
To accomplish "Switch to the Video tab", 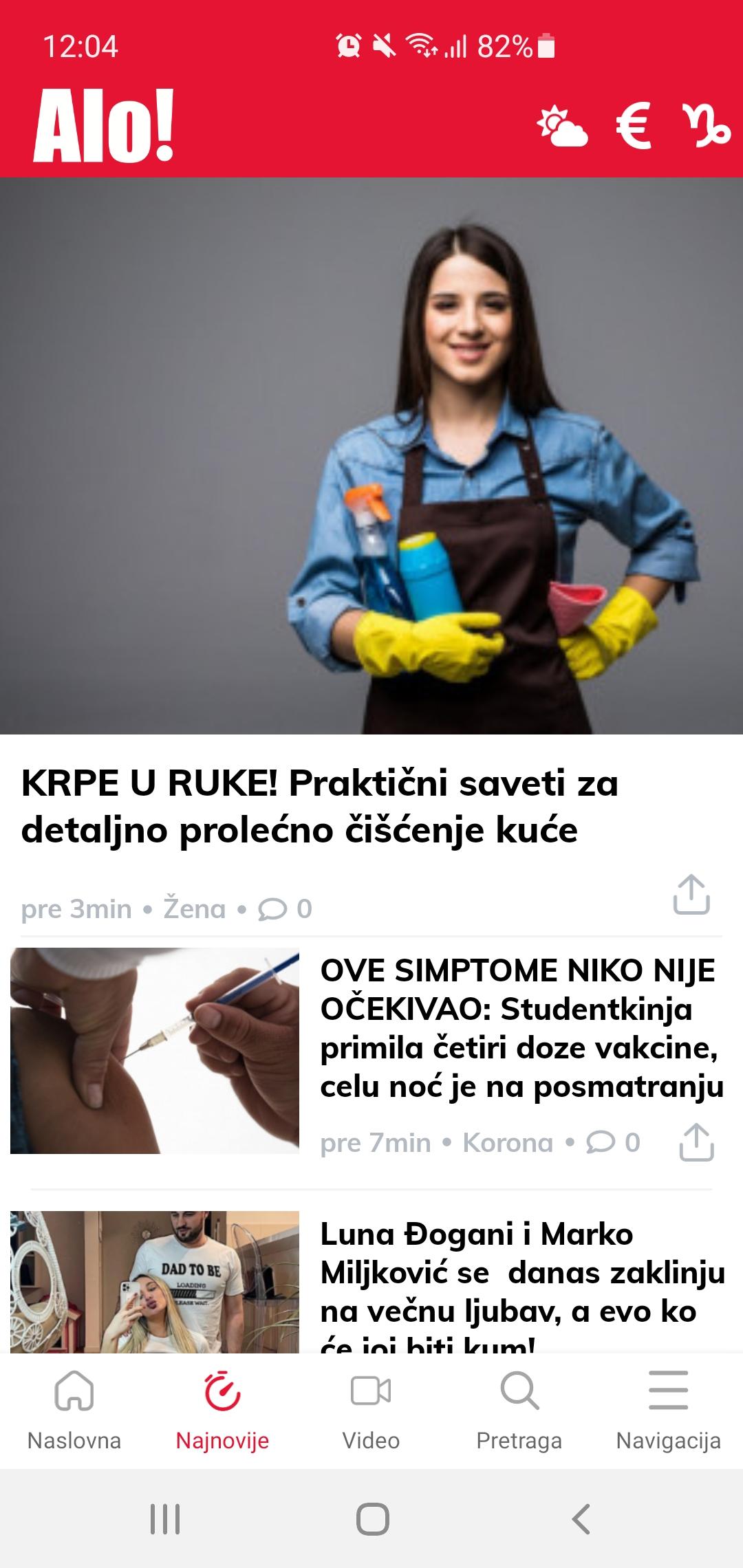I will point(371,1410).
